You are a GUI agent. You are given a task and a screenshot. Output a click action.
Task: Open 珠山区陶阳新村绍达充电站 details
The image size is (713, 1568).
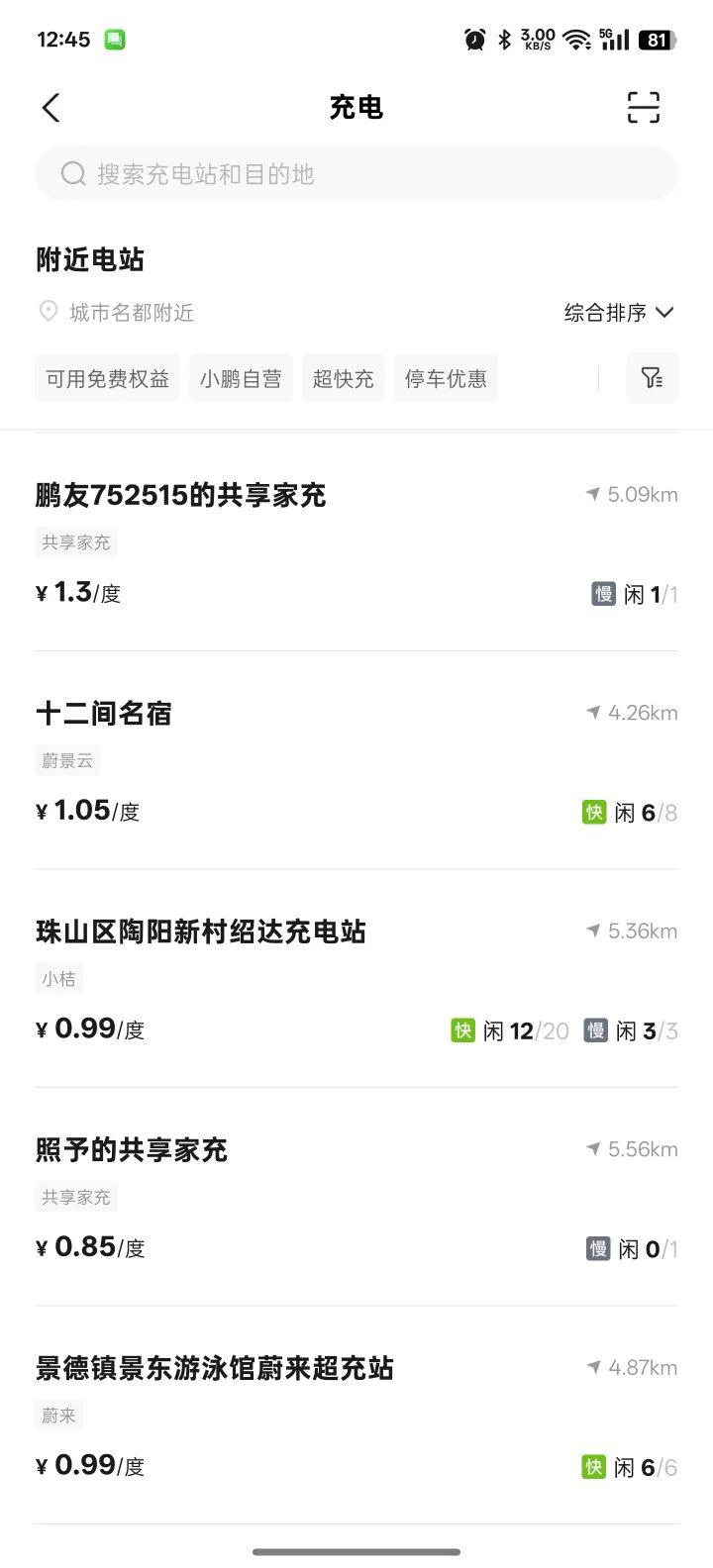[201, 931]
